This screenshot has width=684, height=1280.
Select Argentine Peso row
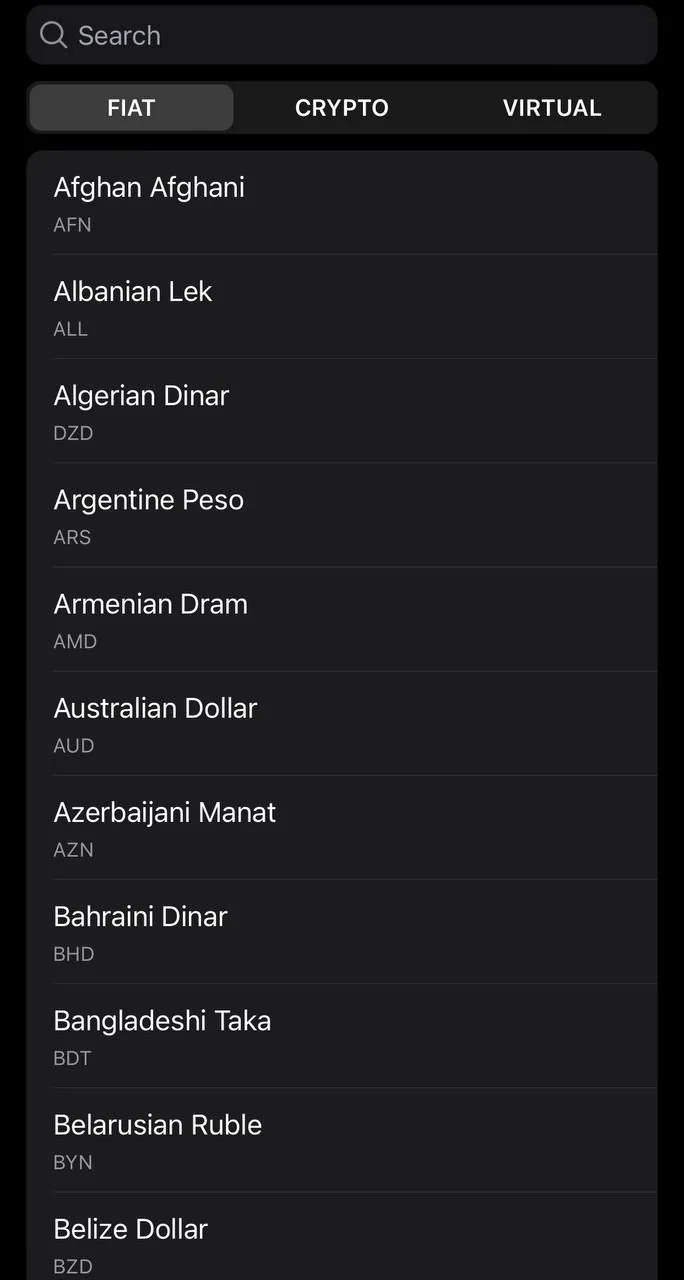pos(342,515)
